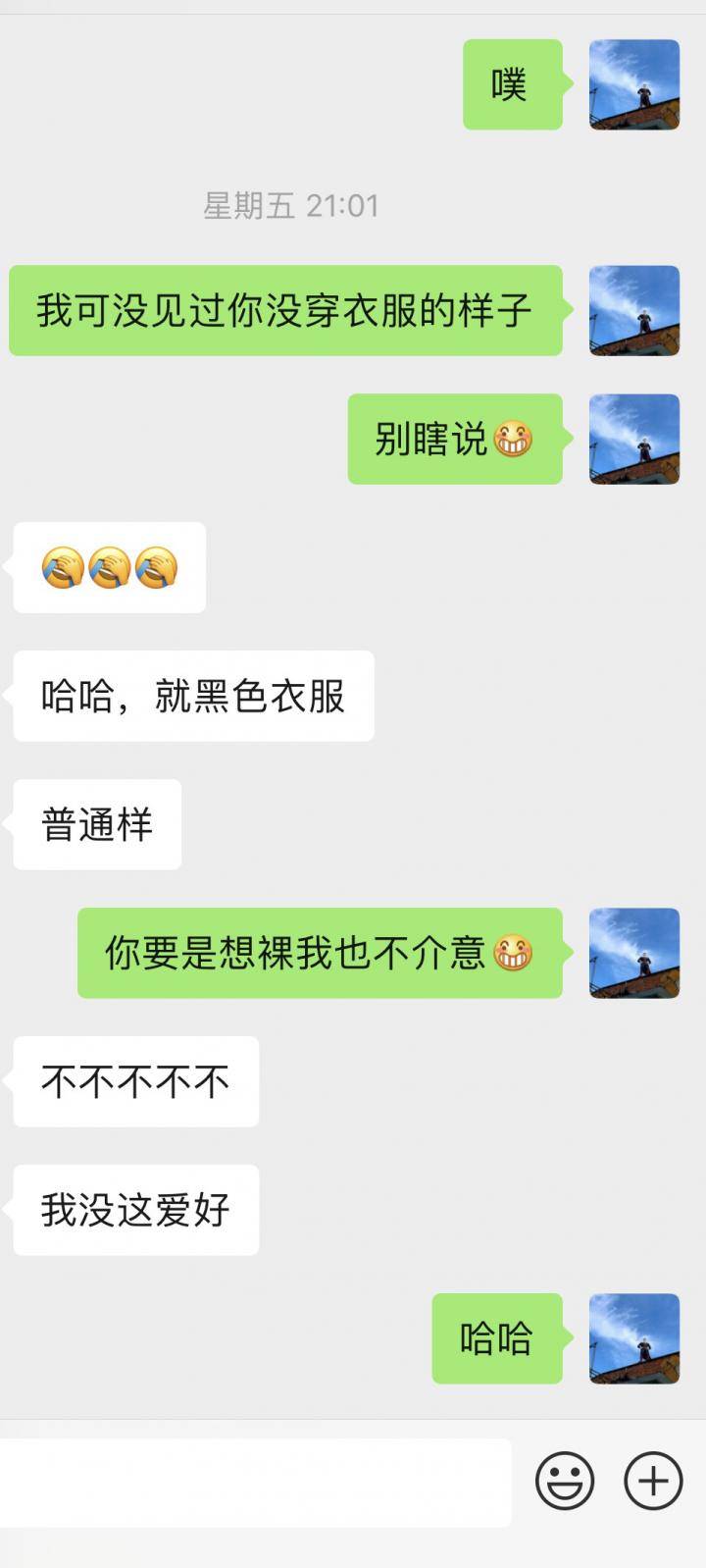
Task: Click the avatar next to '别瞎说' message
Action: pos(635,441)
